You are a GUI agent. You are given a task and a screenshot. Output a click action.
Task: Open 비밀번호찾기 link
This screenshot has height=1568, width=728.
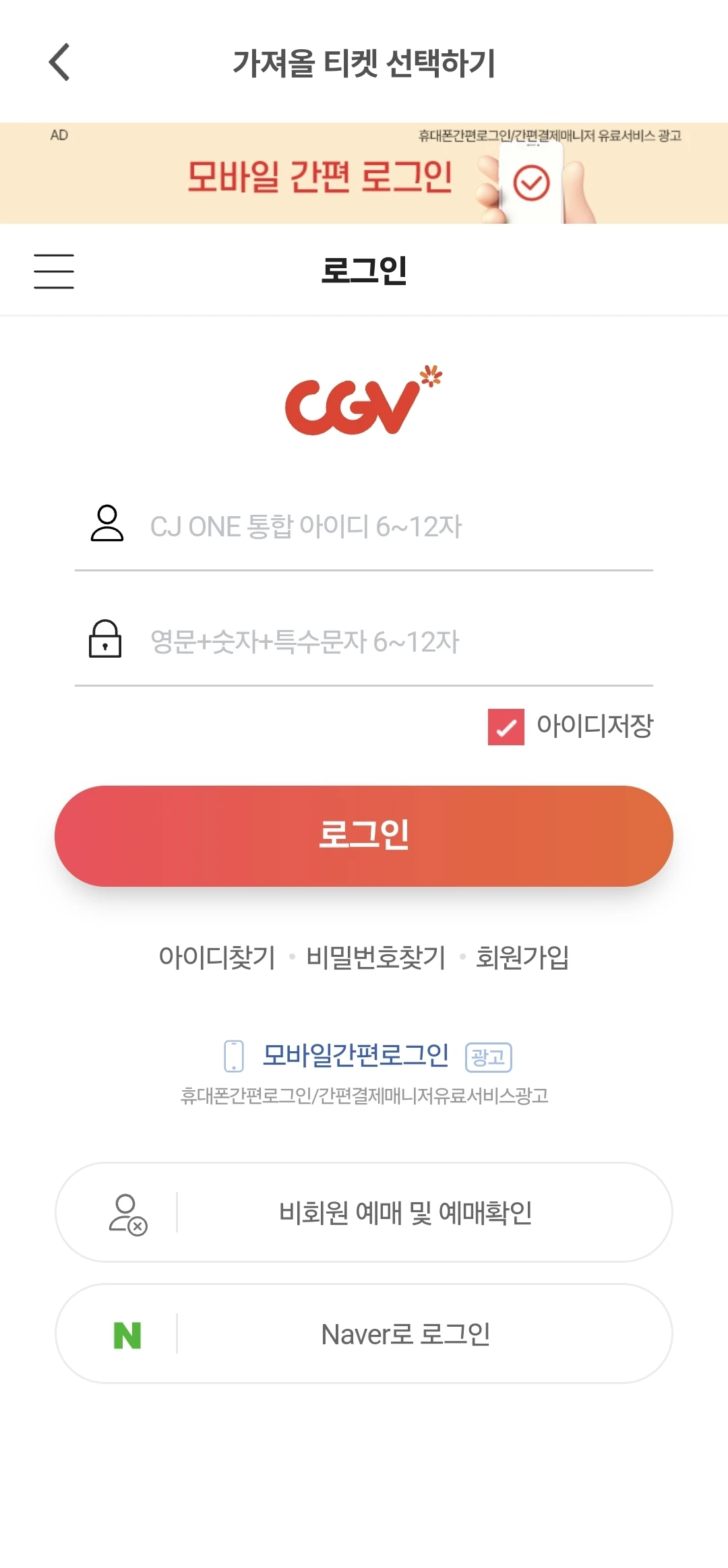(x=375, y=958)
